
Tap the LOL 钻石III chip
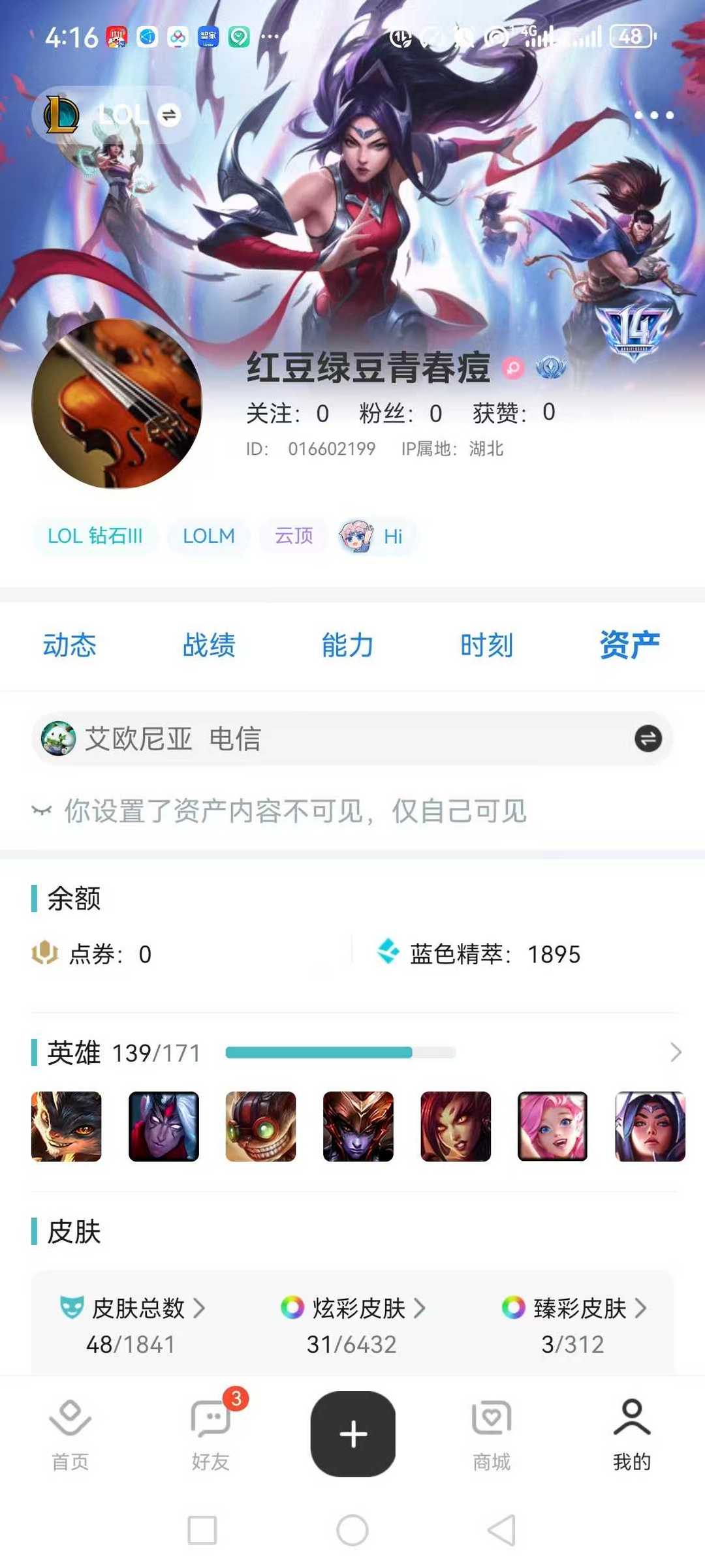click(95, 536)
